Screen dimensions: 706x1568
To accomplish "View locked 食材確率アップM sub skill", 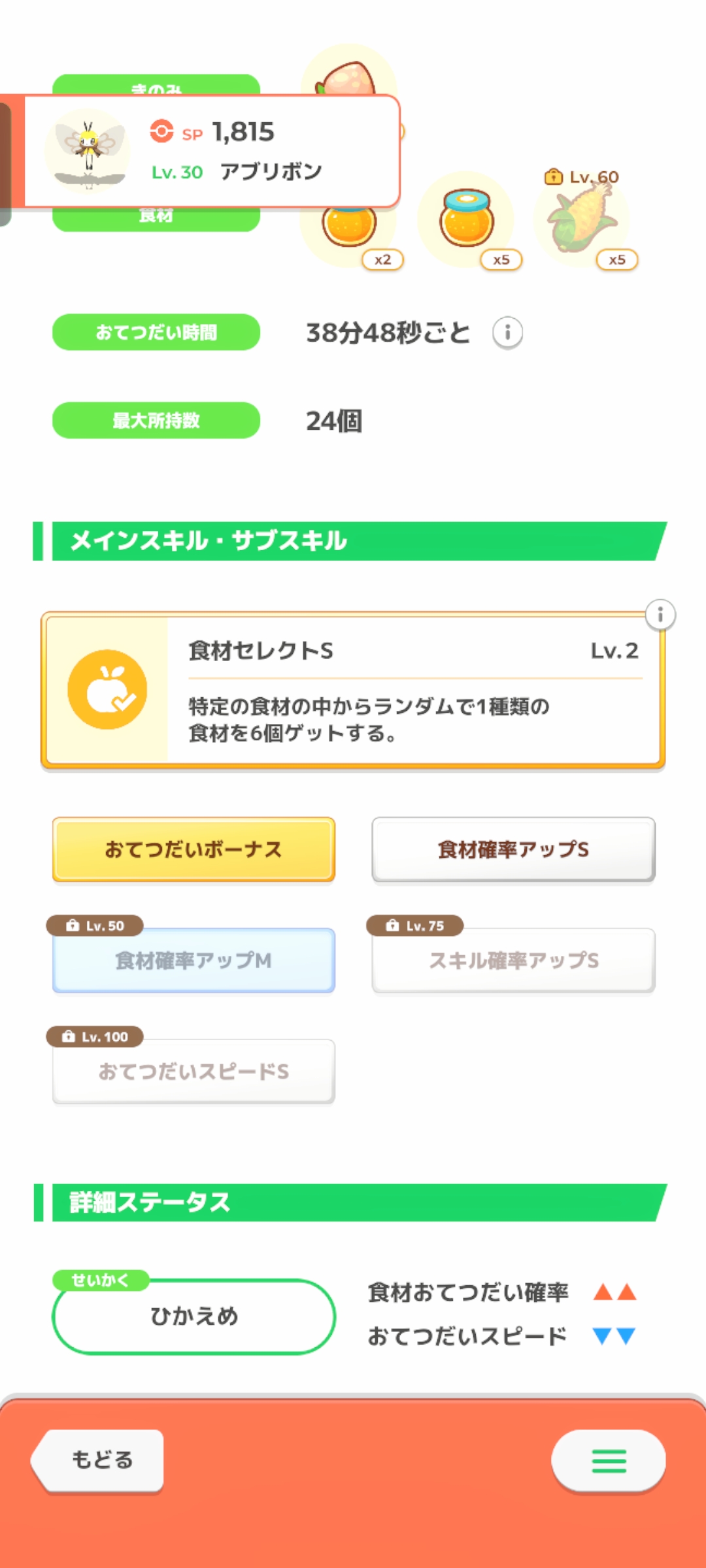I will [193, 960].
